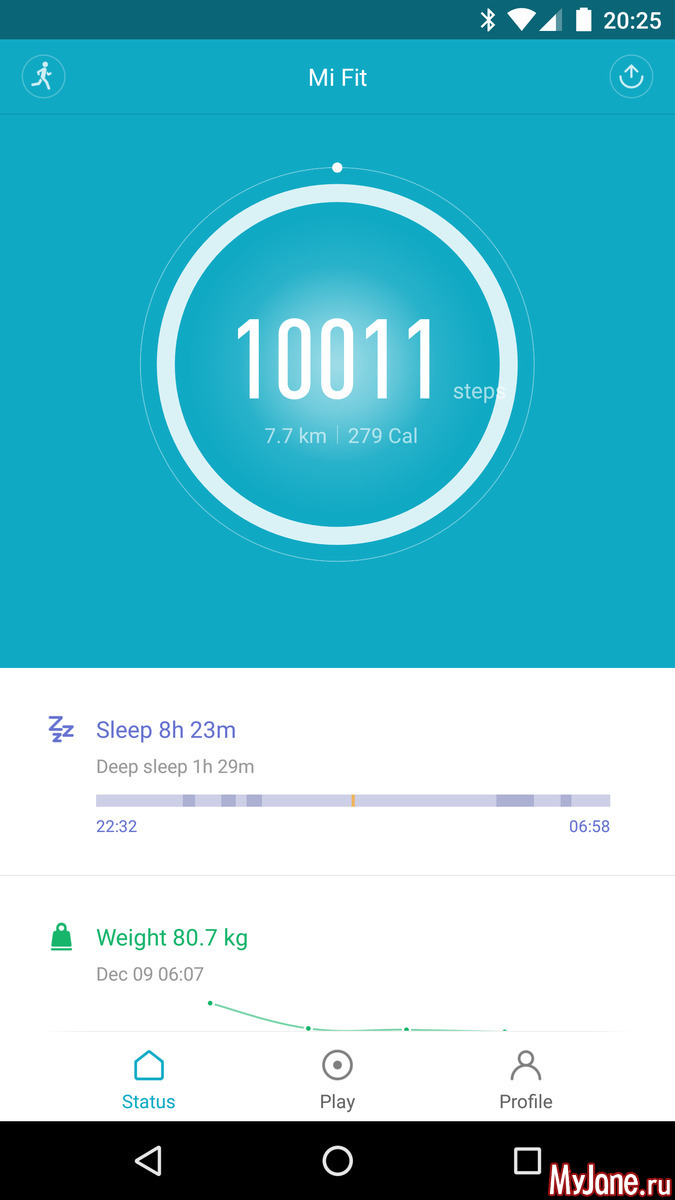Open the 10011 steps detail circle
The image size is (675, 1200).
click(337, 365)
